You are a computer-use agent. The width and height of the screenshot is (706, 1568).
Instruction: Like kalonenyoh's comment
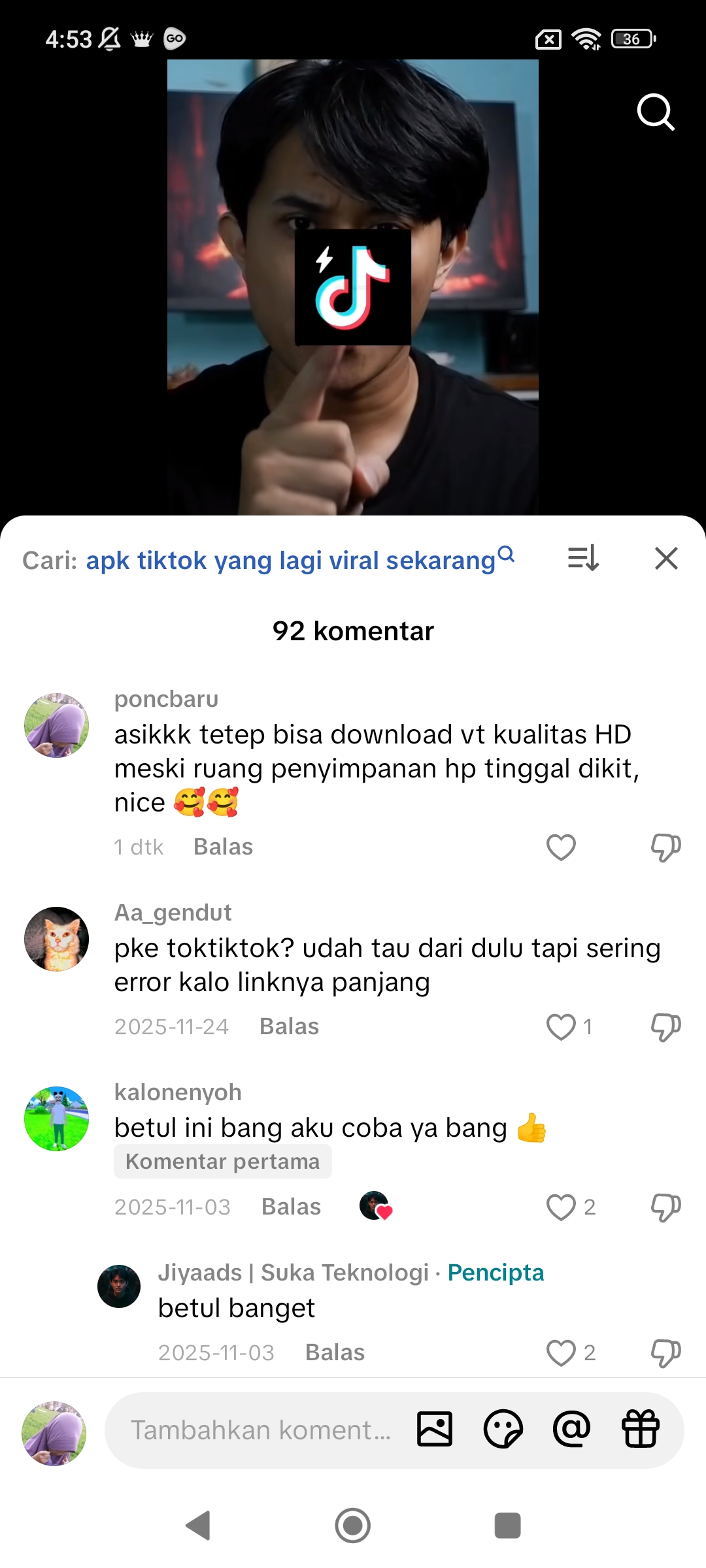coord(561,1207)
